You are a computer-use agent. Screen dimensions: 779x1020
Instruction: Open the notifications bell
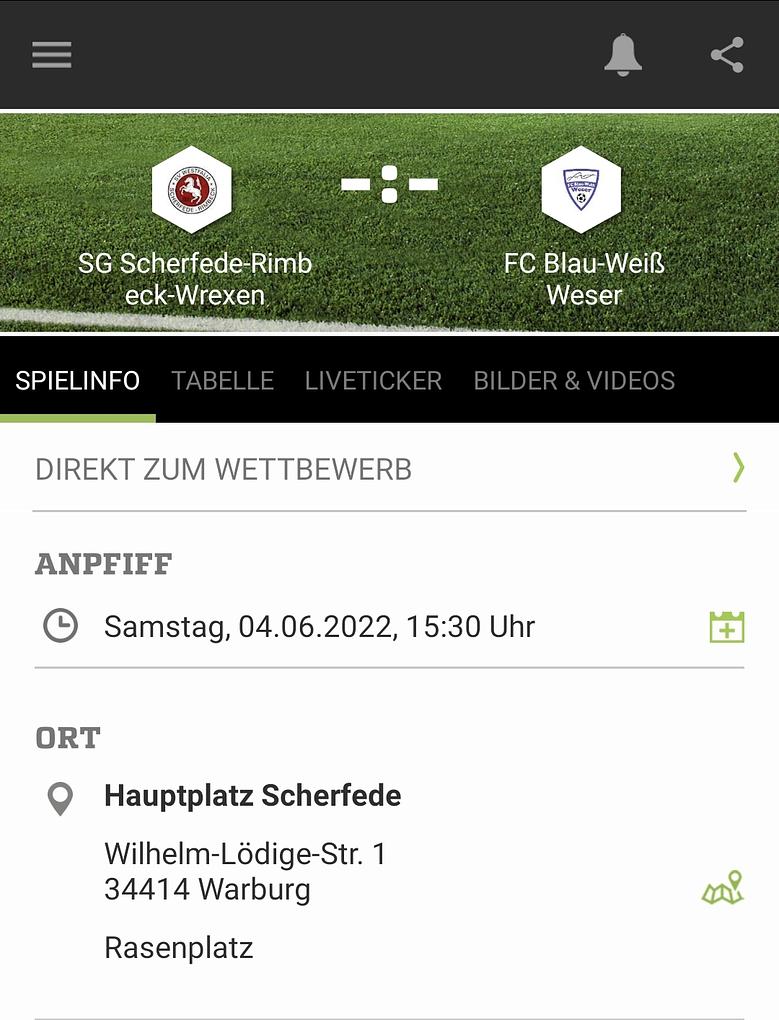click(622, 55)
